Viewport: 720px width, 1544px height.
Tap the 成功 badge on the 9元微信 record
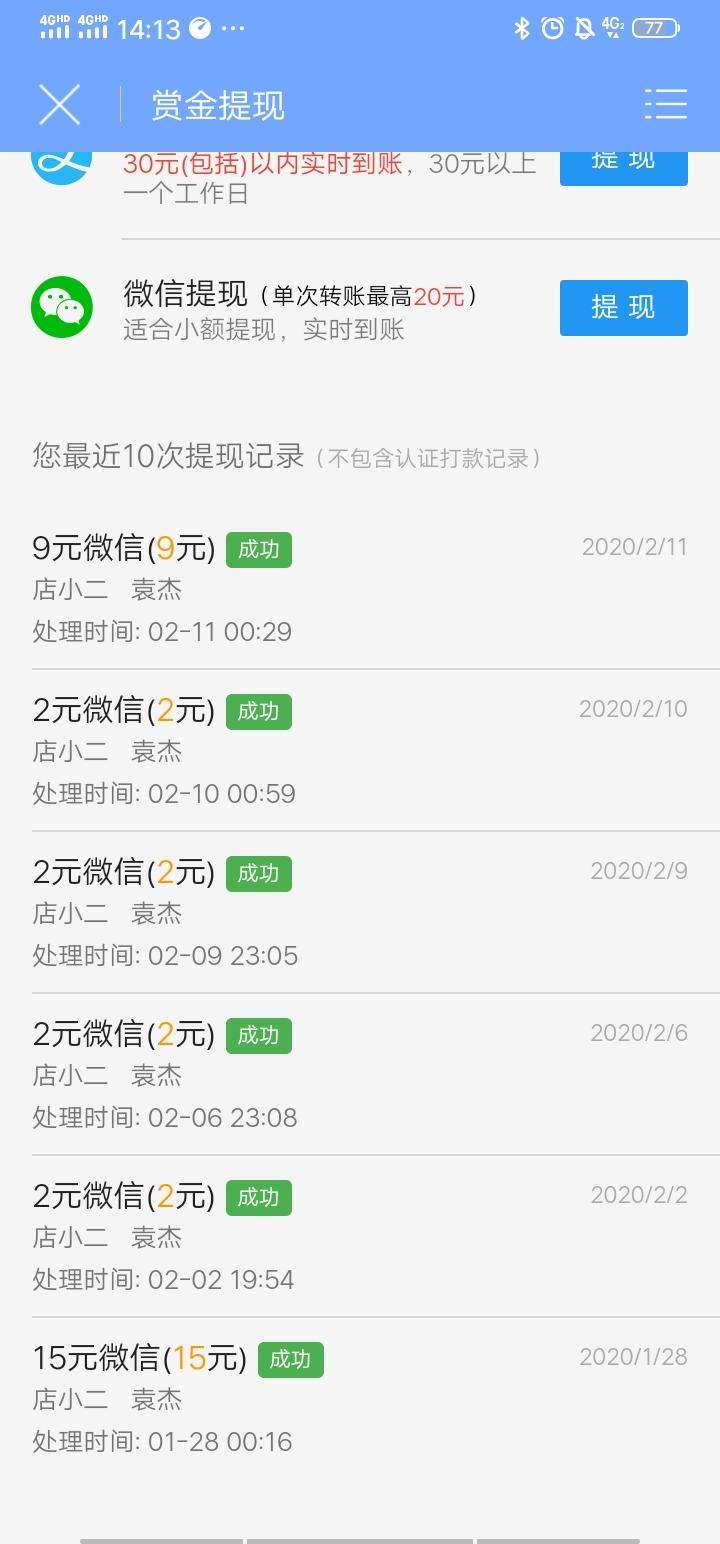[x=258, y=548]
